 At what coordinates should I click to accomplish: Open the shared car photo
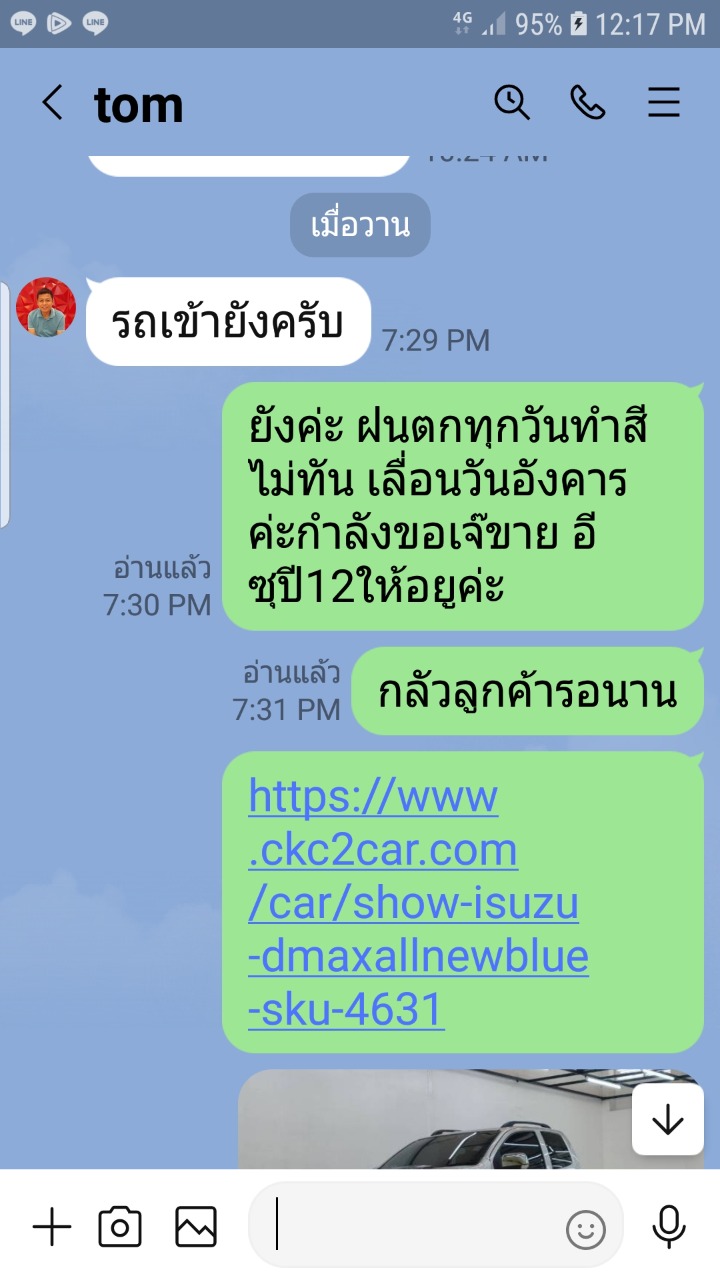coord(471,1119)
